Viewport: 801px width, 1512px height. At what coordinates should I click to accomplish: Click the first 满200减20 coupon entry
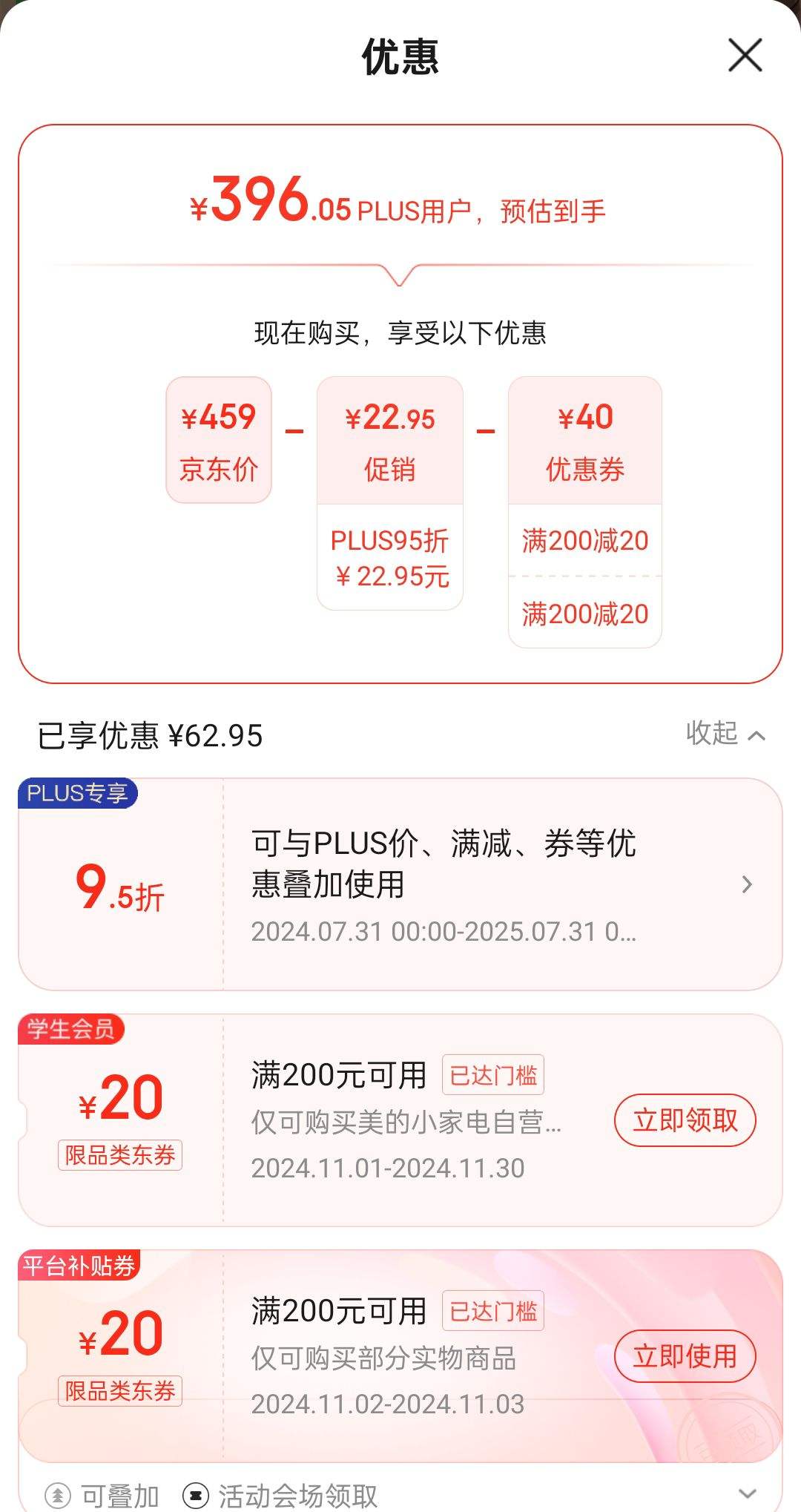click(584, 542)
